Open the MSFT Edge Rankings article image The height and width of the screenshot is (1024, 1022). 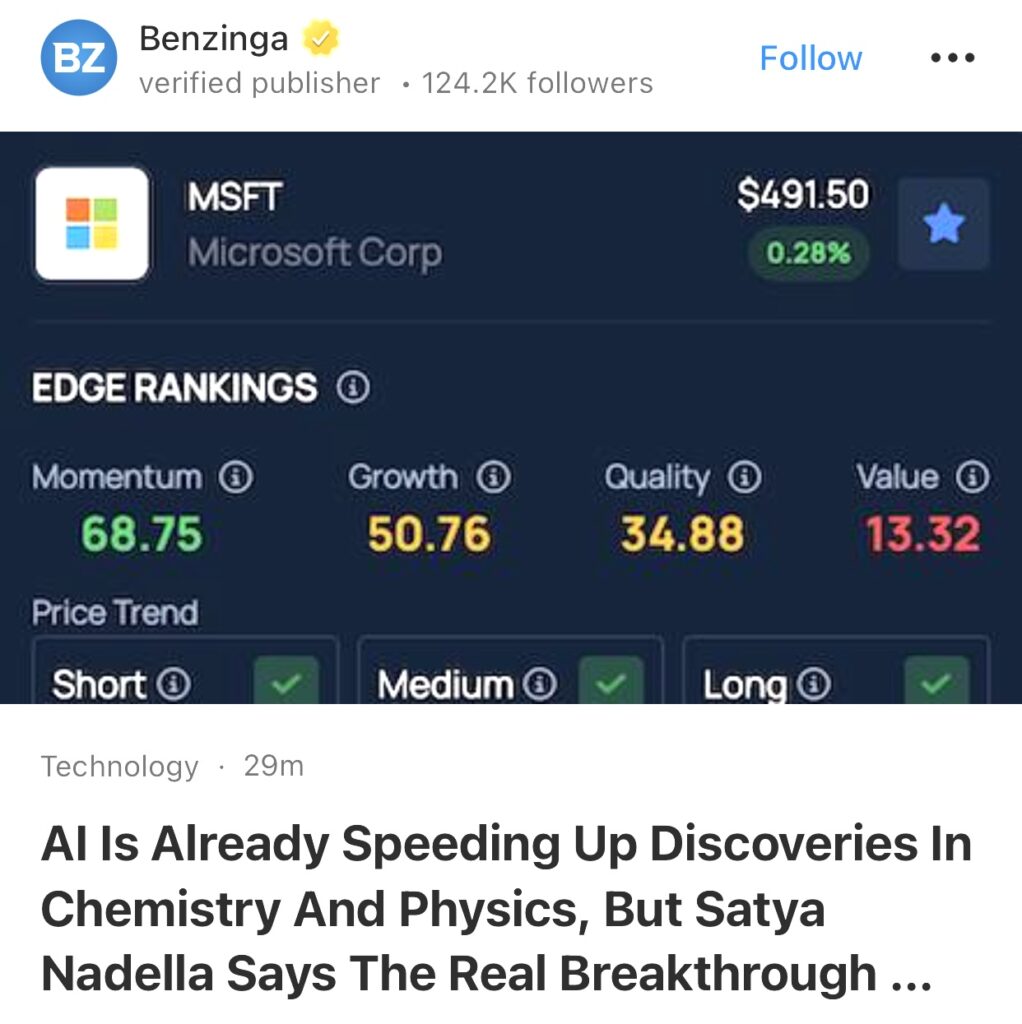(511, 417)
